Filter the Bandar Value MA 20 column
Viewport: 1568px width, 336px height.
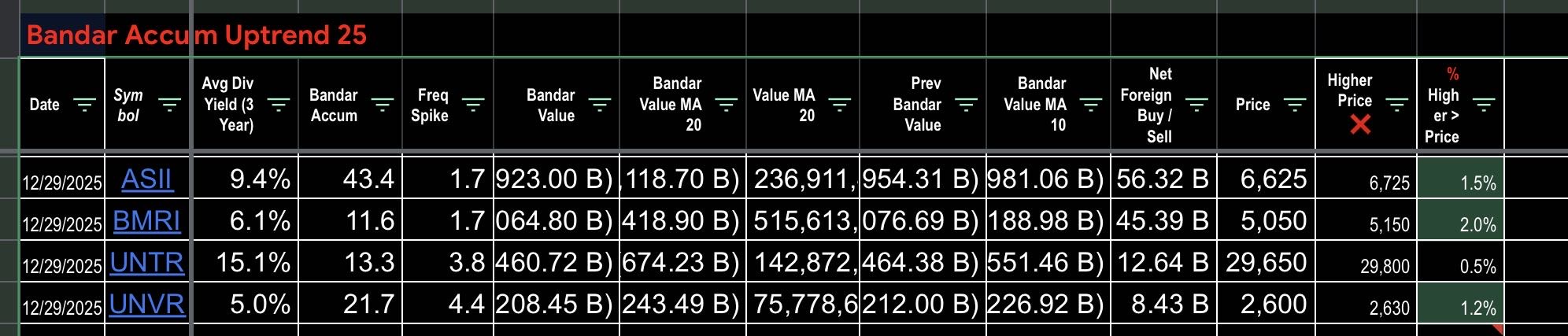[726, 105]
